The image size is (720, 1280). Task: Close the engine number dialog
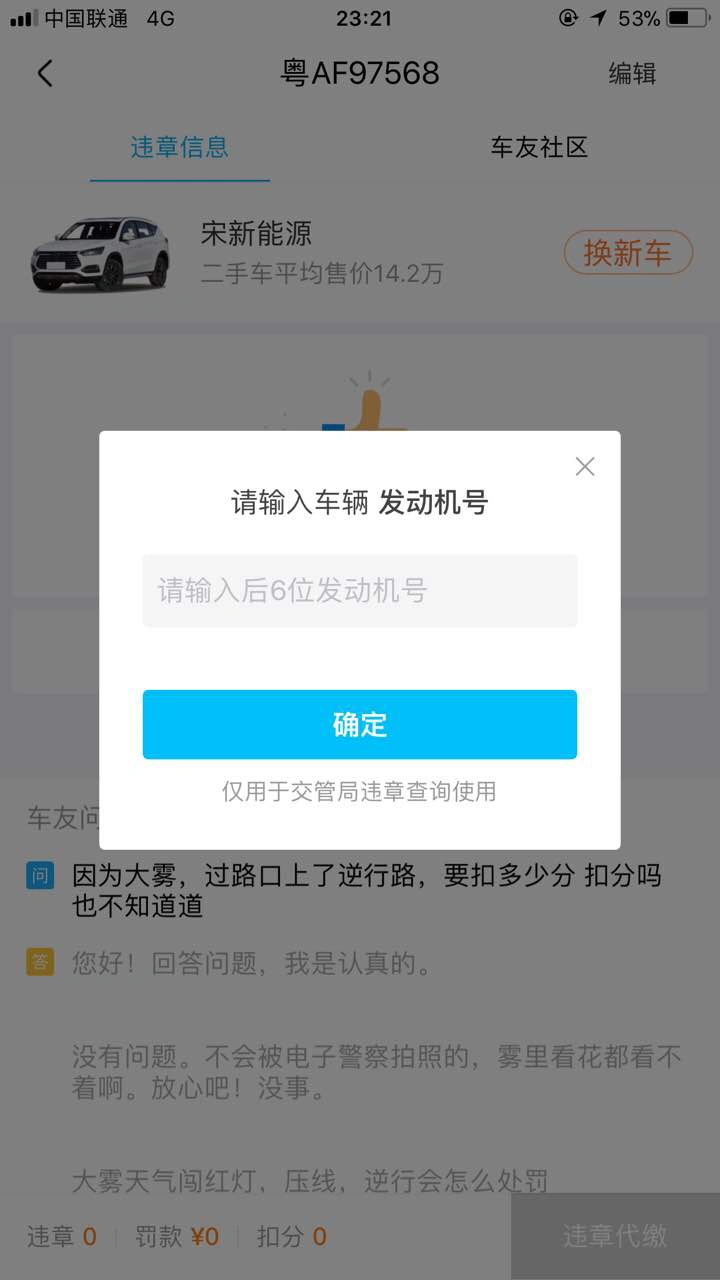click(x=585, y=467)
